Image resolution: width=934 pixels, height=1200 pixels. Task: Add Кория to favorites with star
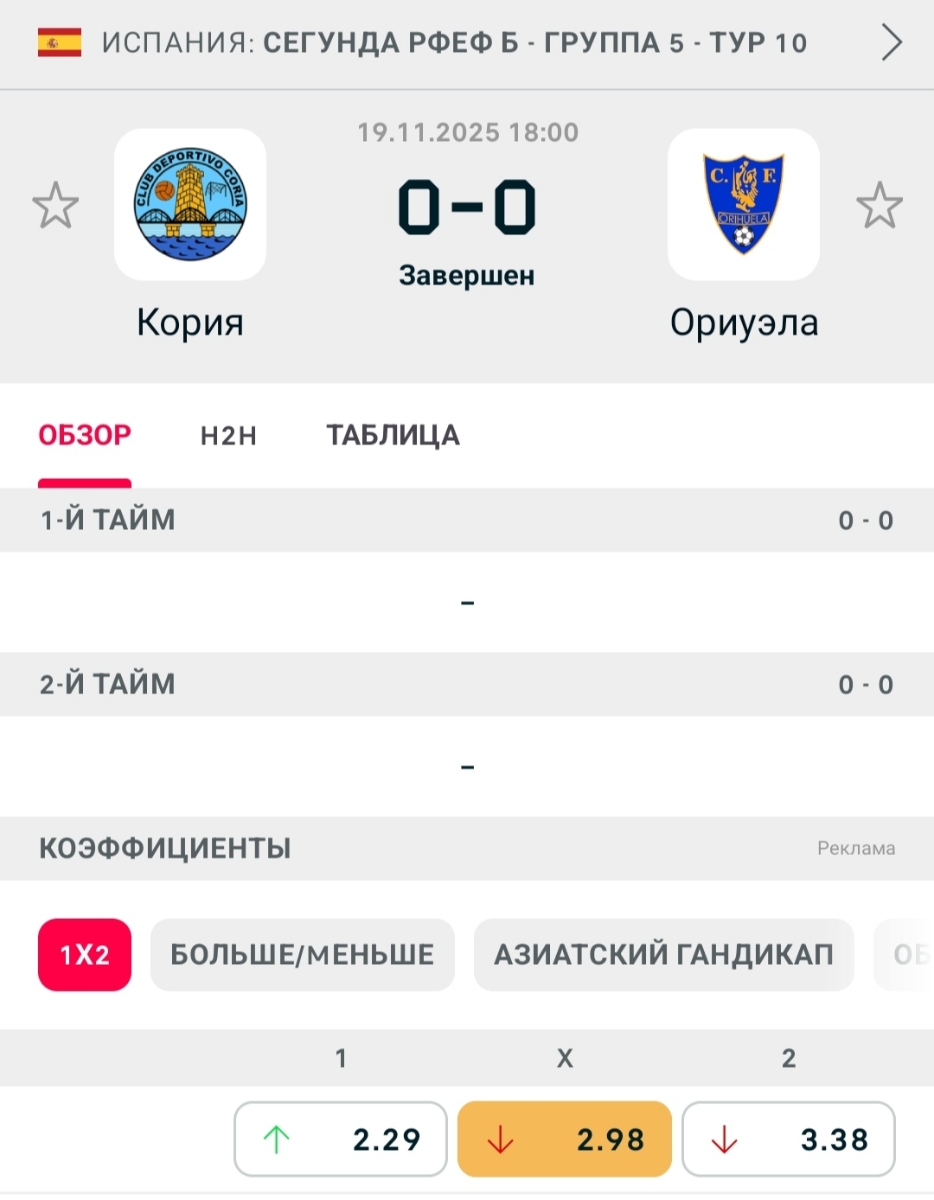(x=56, y=206)
